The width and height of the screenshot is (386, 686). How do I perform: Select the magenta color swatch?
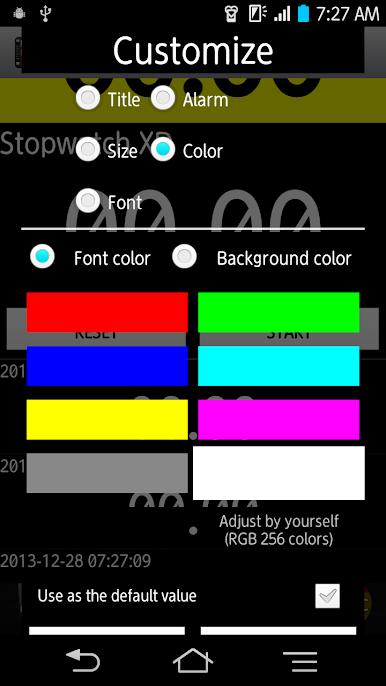coord(279,420)
